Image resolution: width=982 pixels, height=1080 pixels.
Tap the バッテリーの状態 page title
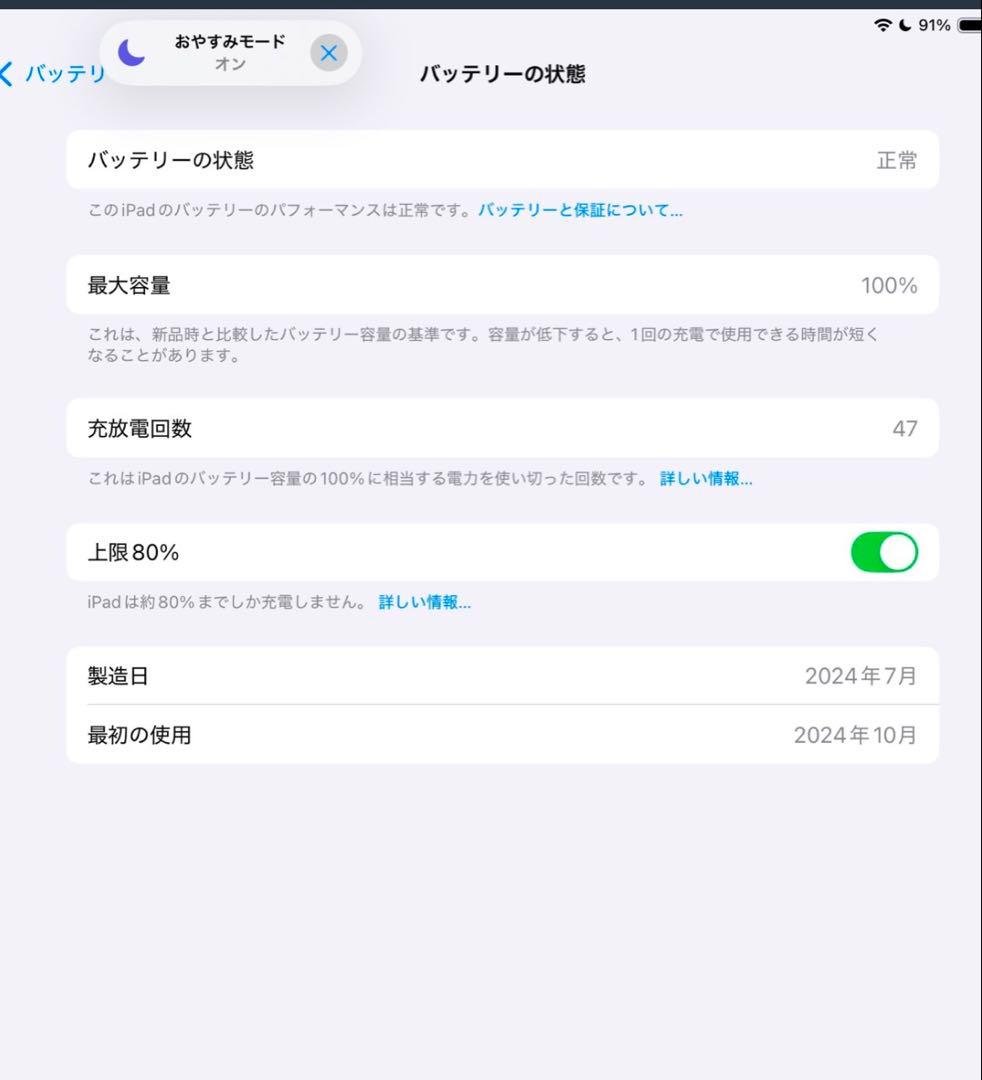[502, 73]
